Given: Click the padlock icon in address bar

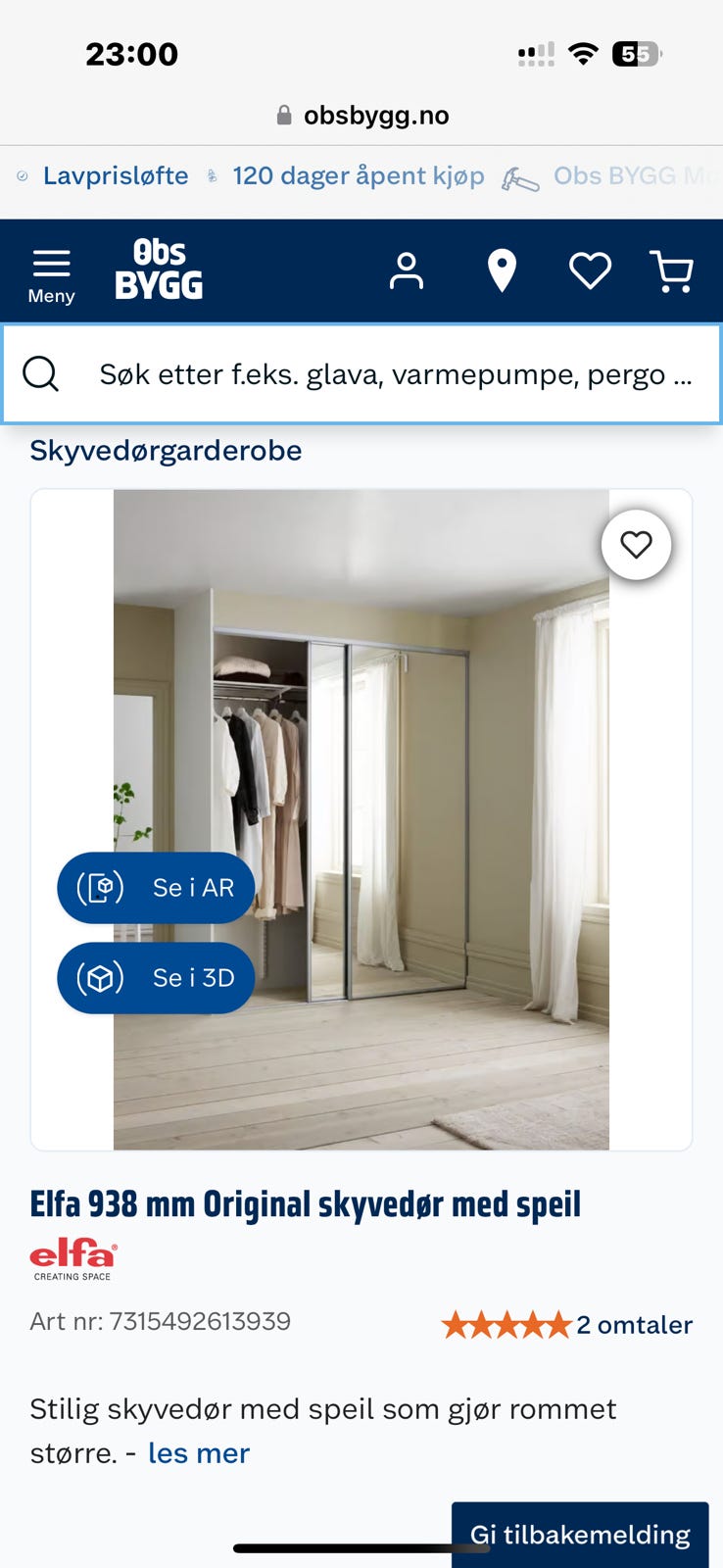Looking at the screenshot, I should click(x=285, y=115).
